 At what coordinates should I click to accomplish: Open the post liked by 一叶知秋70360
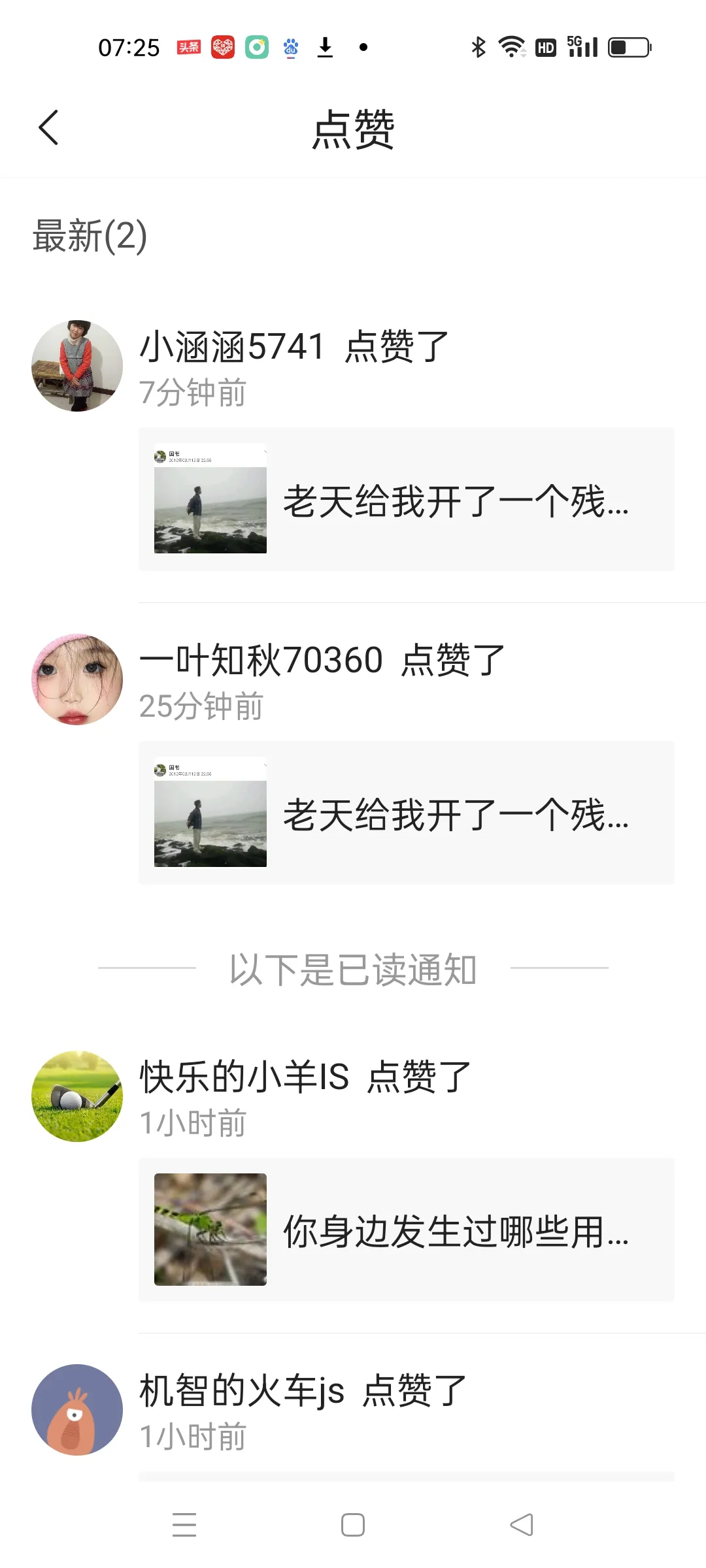coord(406,813)
